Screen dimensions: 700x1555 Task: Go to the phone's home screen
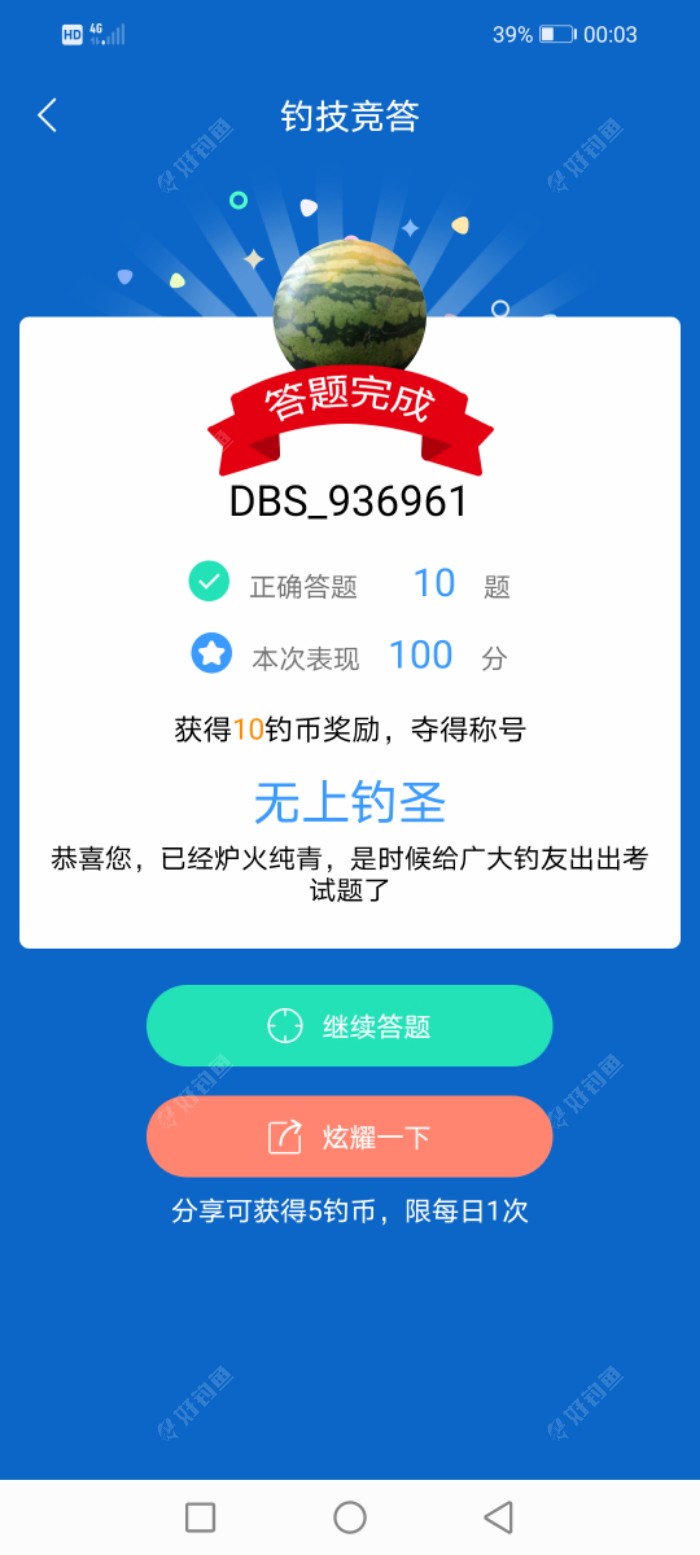pos(350,1517)
